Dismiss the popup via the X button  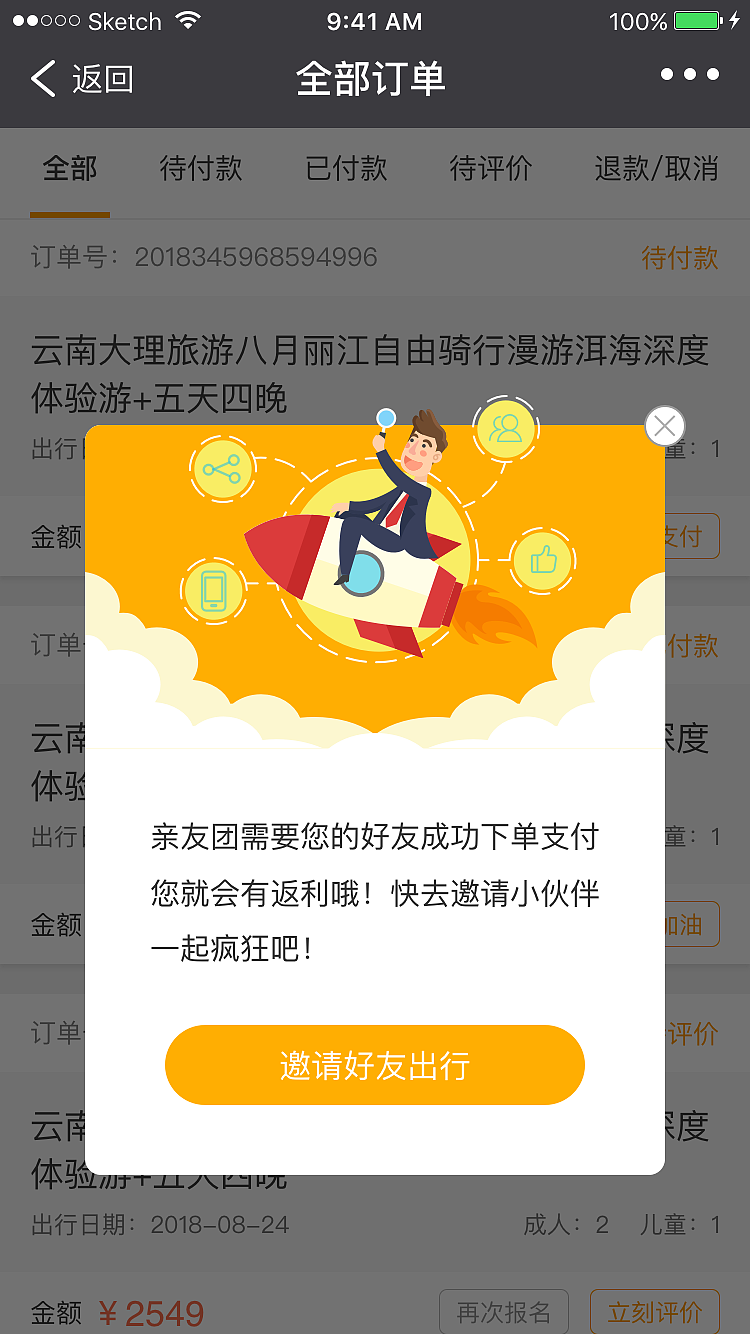click(664, 425)
